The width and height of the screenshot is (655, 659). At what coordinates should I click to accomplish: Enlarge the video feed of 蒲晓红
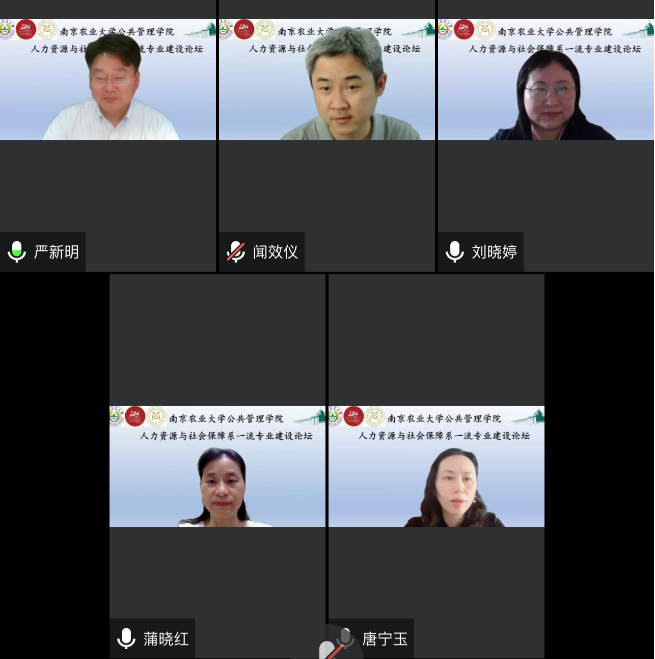pos(217,467)
